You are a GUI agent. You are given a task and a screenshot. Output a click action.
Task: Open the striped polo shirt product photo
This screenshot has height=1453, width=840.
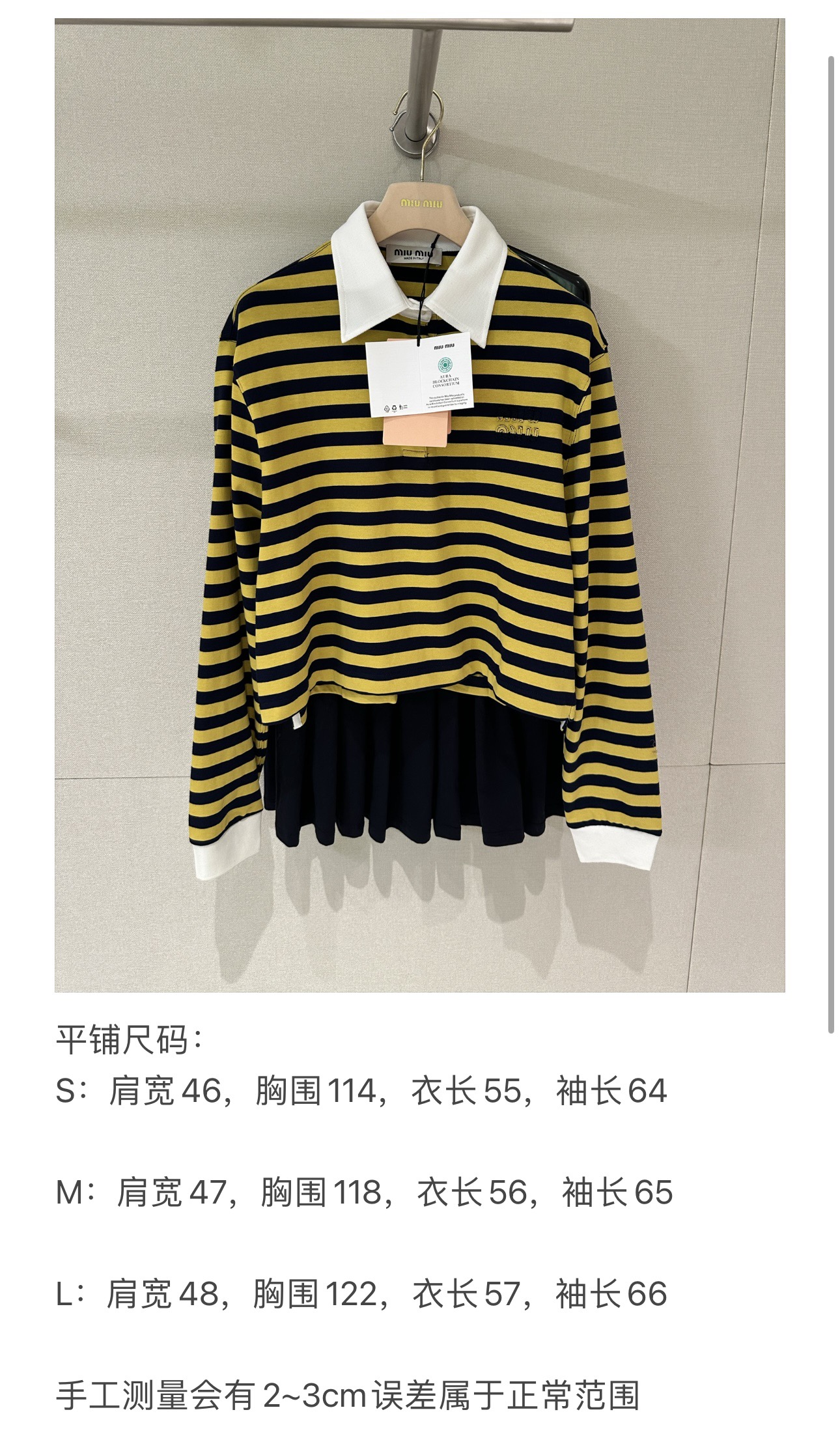pyautogui.click(x=419, y=505)
